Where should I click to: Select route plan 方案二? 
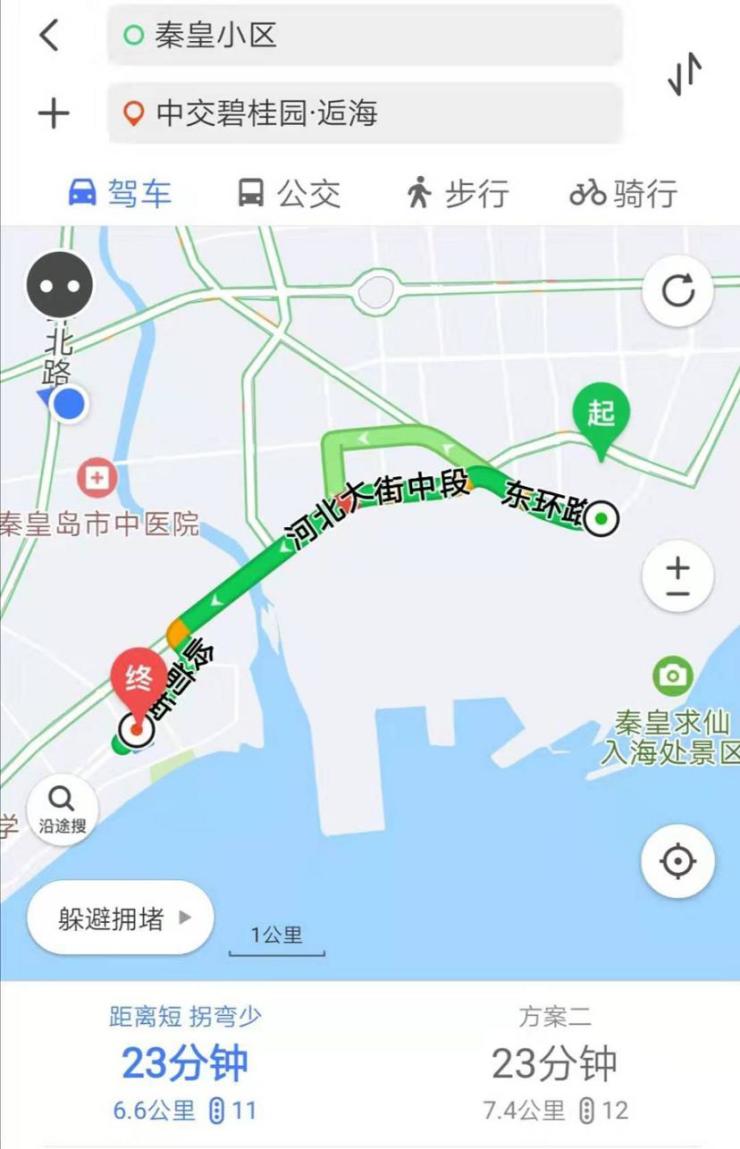click(x=558, y=1060)
